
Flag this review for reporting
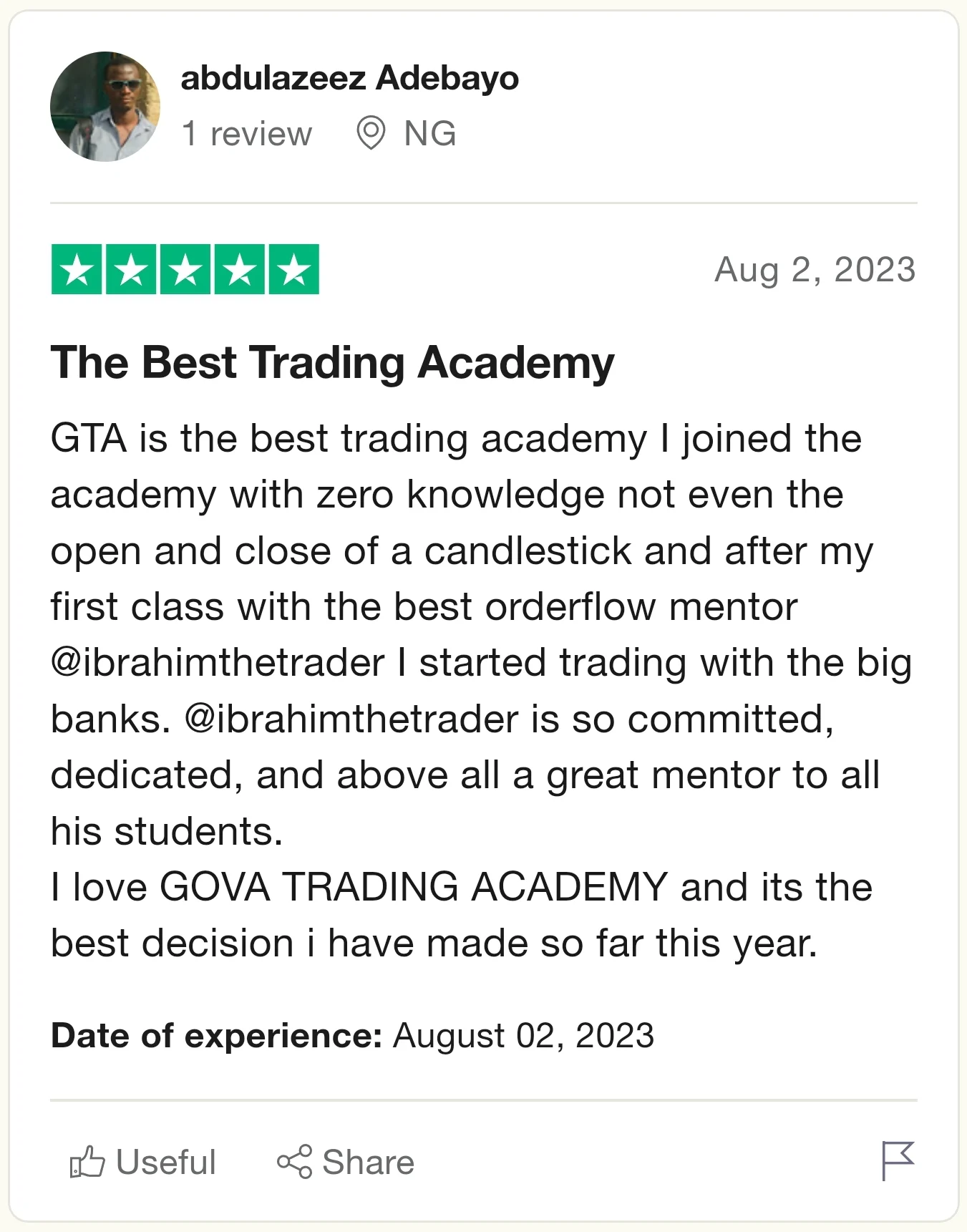(898, 1160)
